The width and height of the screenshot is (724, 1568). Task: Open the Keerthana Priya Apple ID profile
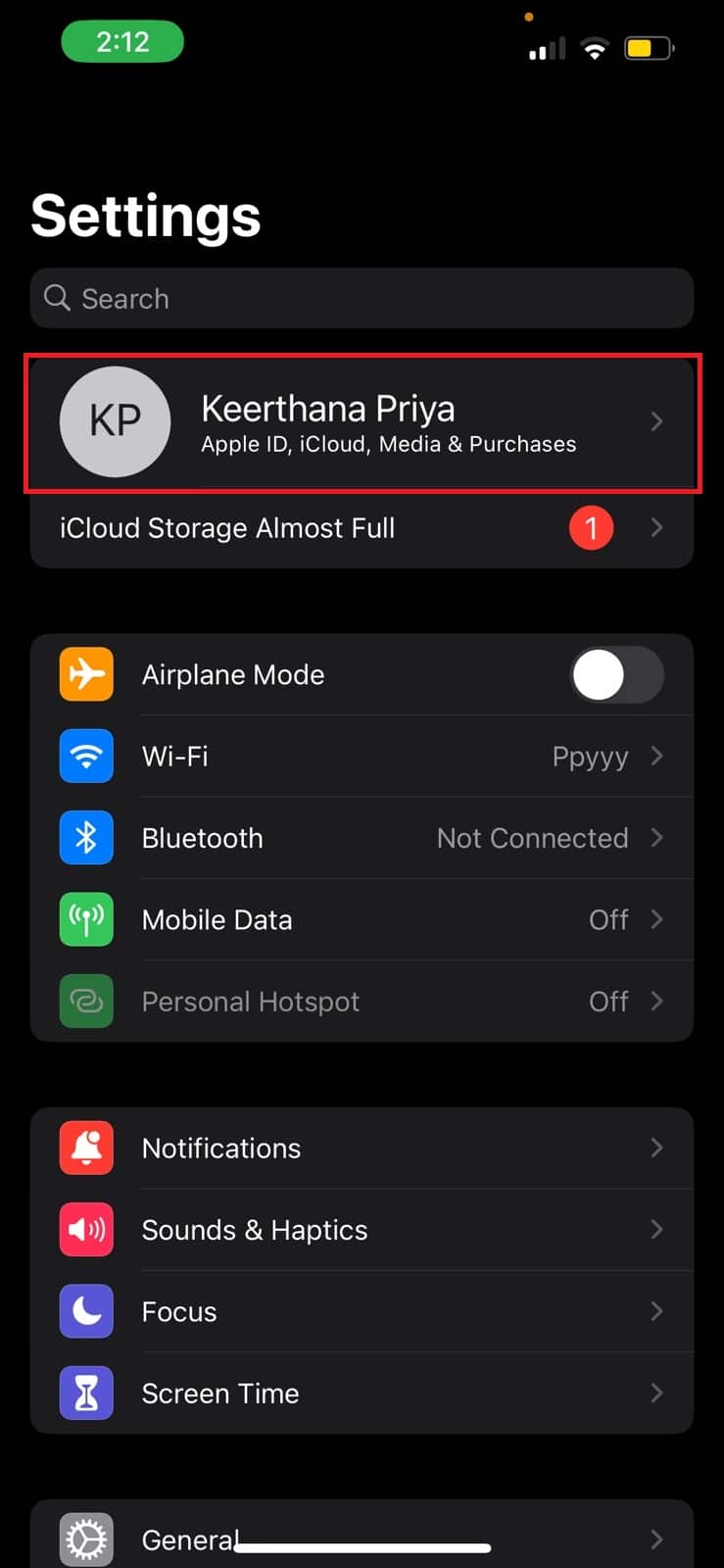[x=362, y=421]
